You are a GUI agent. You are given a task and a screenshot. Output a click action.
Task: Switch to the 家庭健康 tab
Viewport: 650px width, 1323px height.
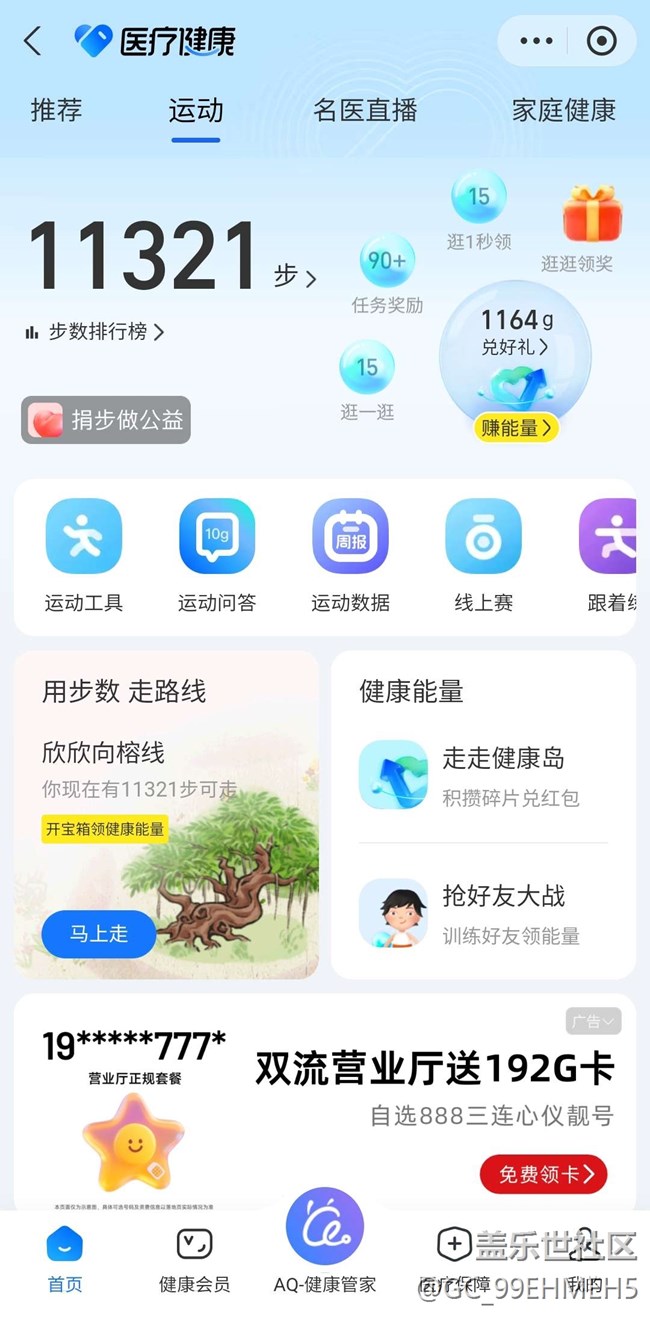pos(564,110)
